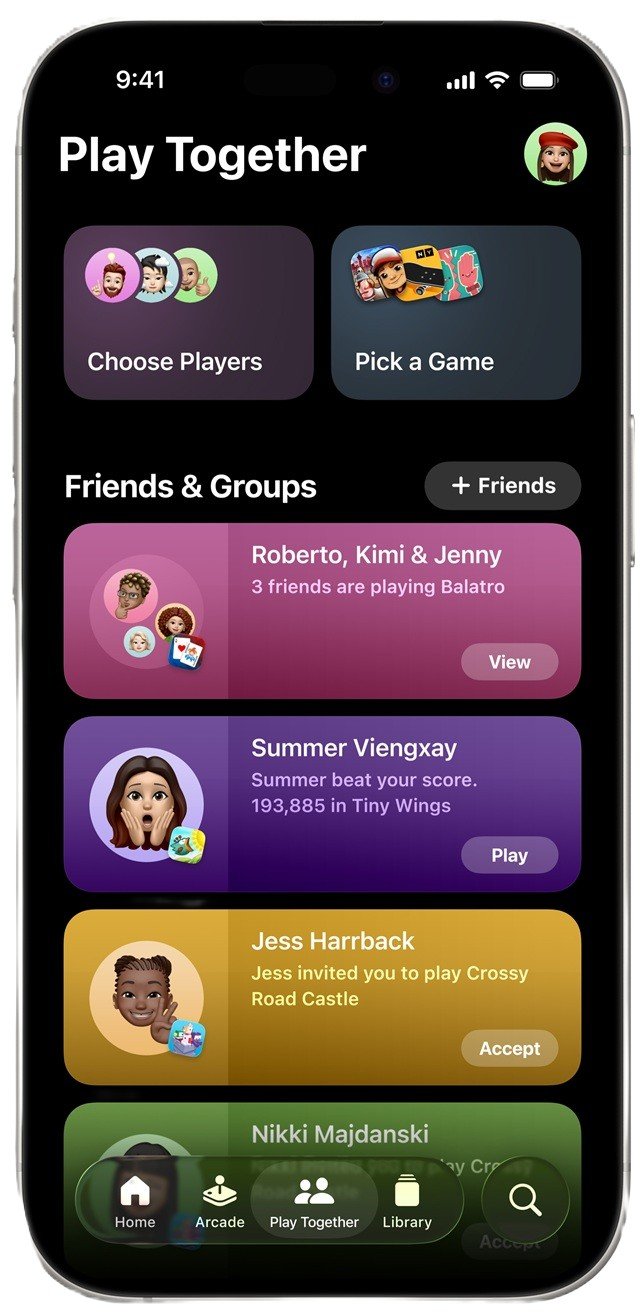The image size is (644, 1313).
Task: View Roberto, Kimi & Jenny's Balatro game
Action: [x=509, y=662]
